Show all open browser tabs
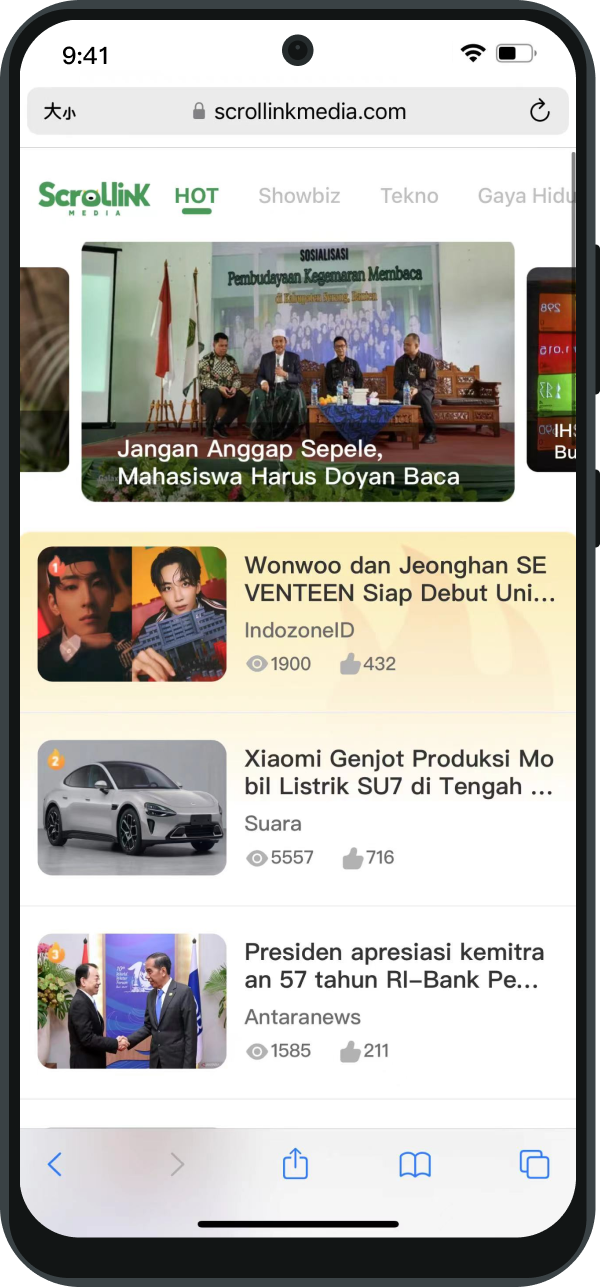This screenshot has width=600, height=1287. click(x=534, y=1164)
